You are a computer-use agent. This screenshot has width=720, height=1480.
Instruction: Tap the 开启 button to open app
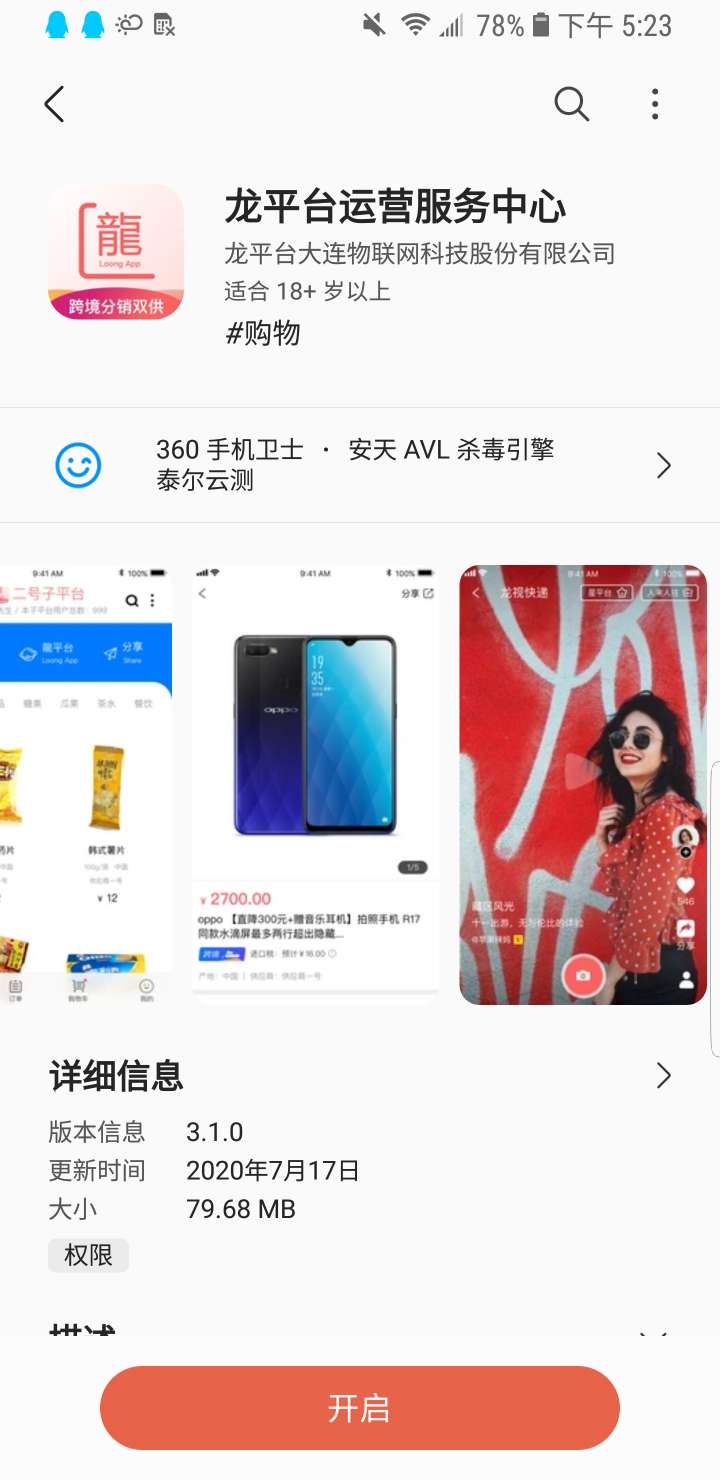point(360,1408)
